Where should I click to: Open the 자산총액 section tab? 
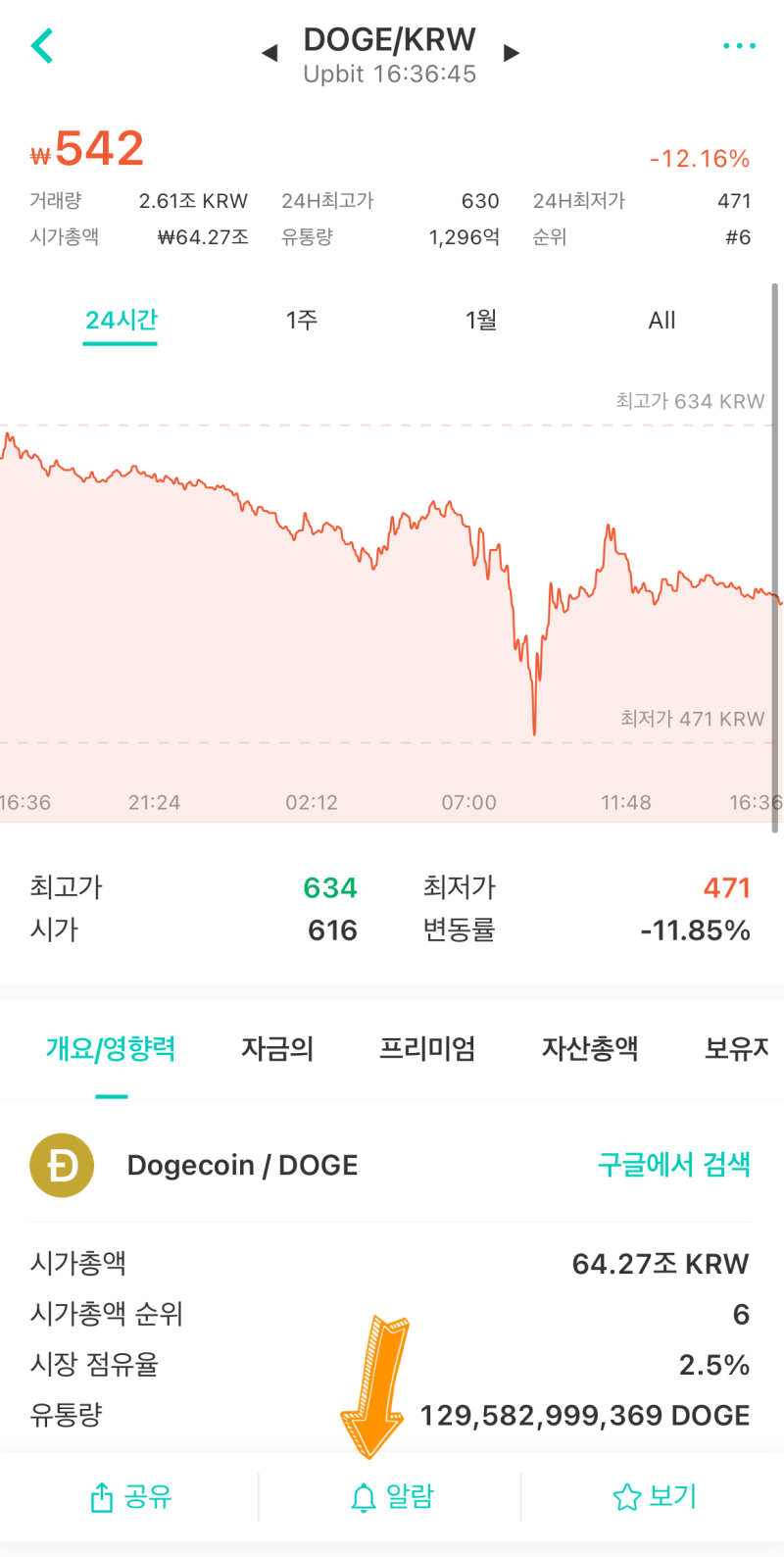click(590, 1048)
